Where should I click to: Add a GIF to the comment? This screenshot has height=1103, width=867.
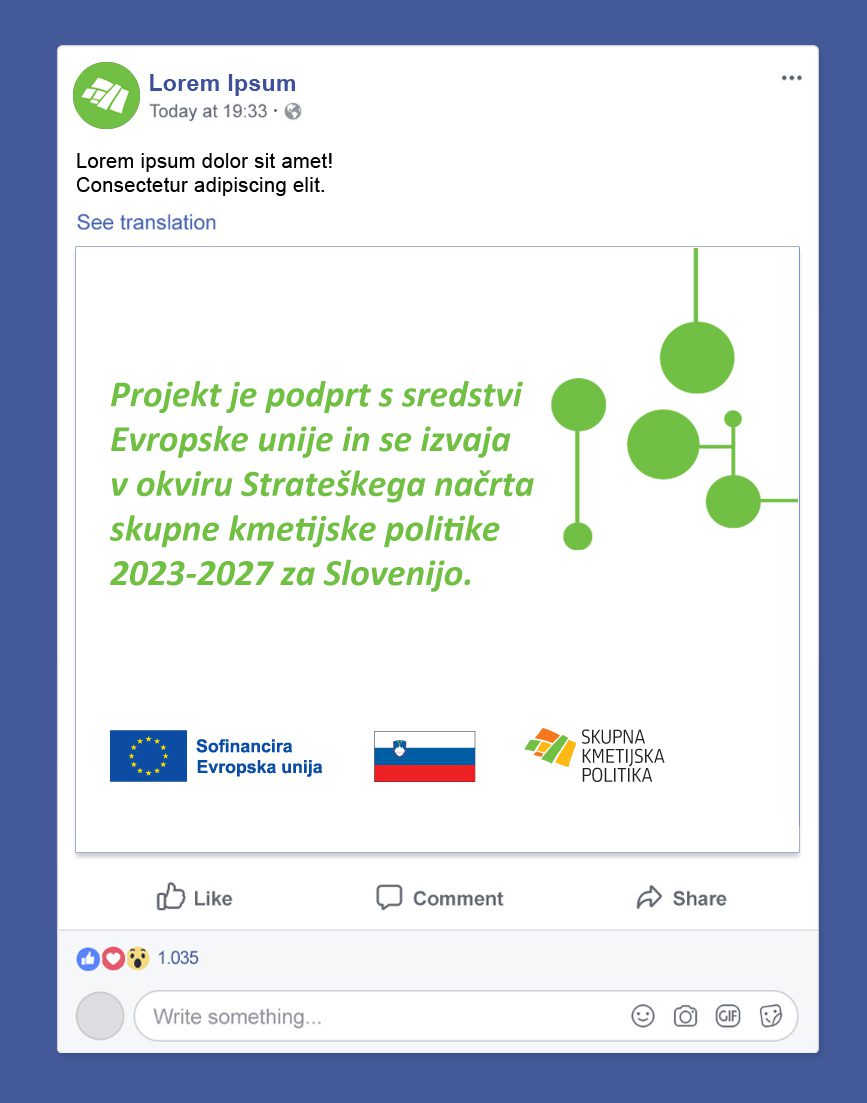[x=728, y=1016]
